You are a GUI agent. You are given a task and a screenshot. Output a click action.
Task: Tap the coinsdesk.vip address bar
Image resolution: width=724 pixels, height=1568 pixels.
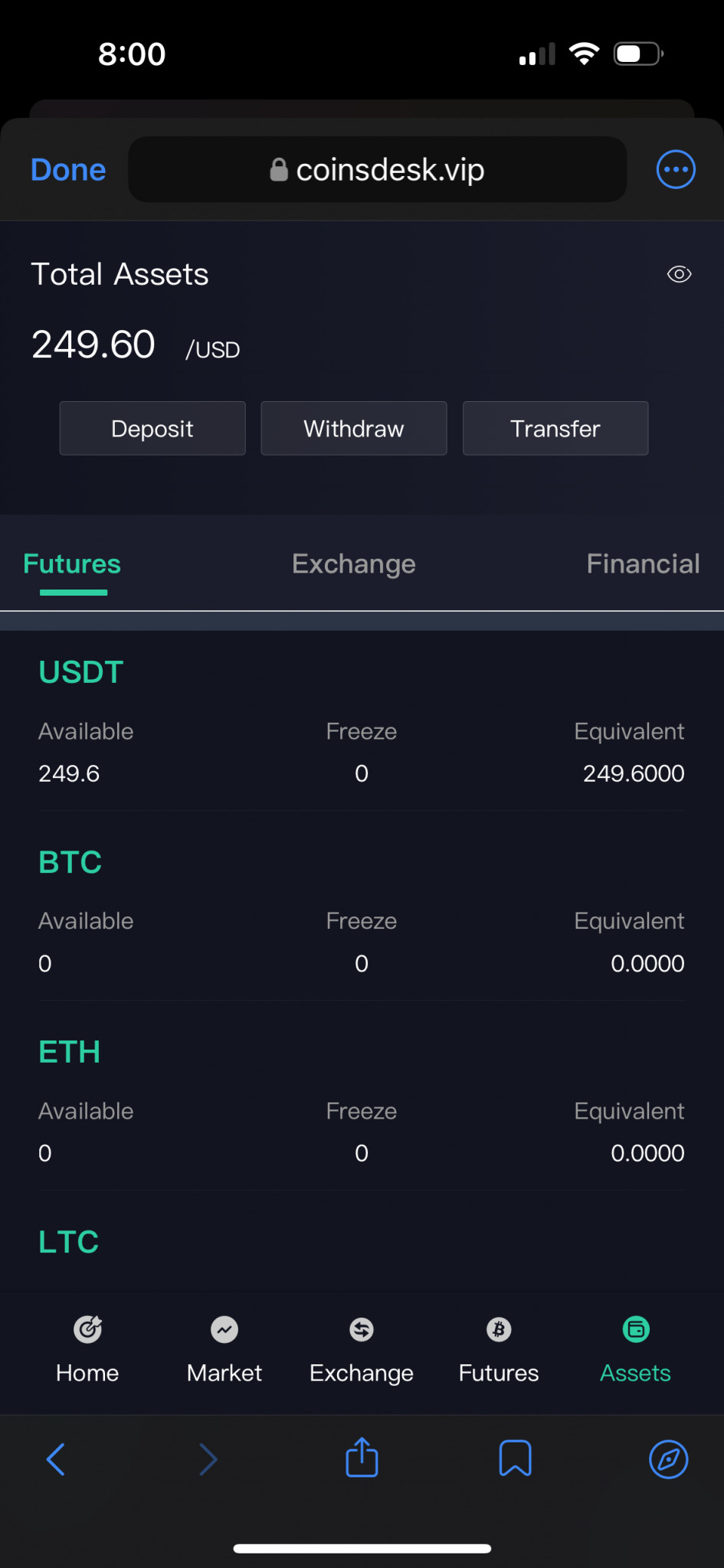tap(377, 169)
